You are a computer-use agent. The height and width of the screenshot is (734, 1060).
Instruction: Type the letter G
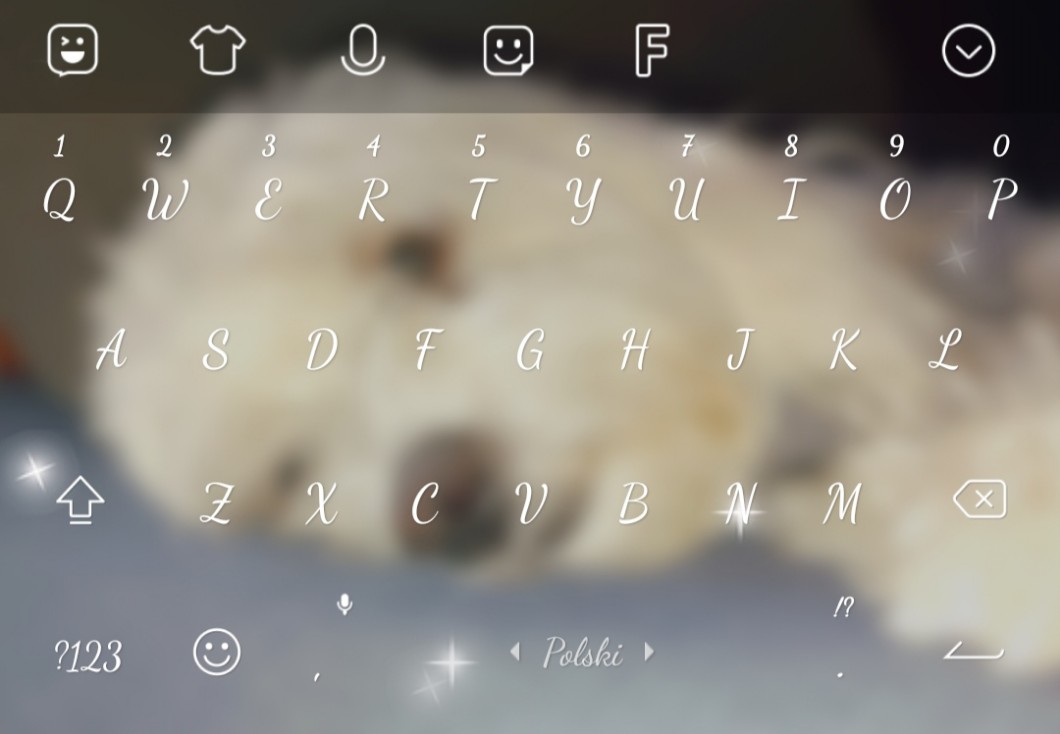pyautogui.click(x=530, y=350)
